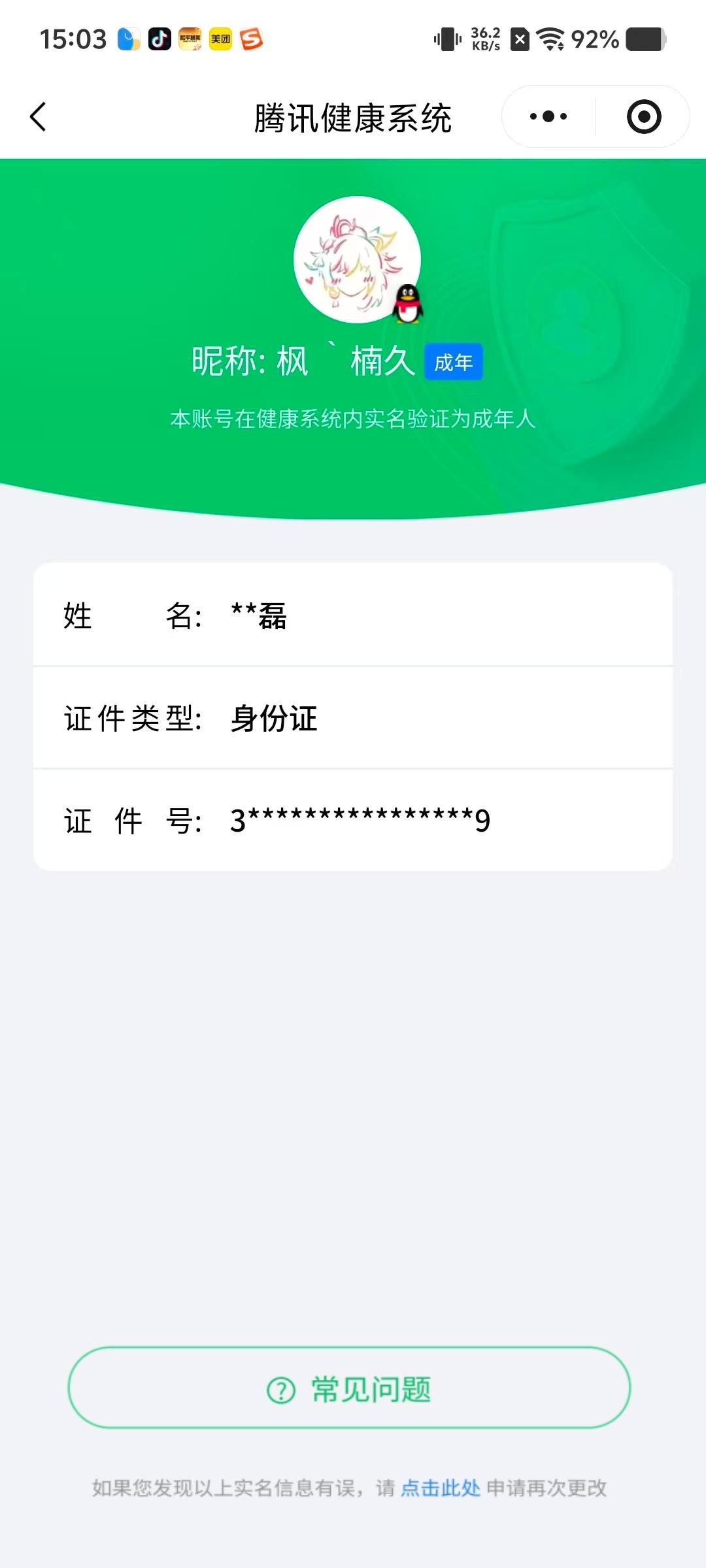Viewport: 706px width, 1568px height.
Task: Open the Douyin notification icon in status bar
Action: pyautogui.click(x=160, y=39)
